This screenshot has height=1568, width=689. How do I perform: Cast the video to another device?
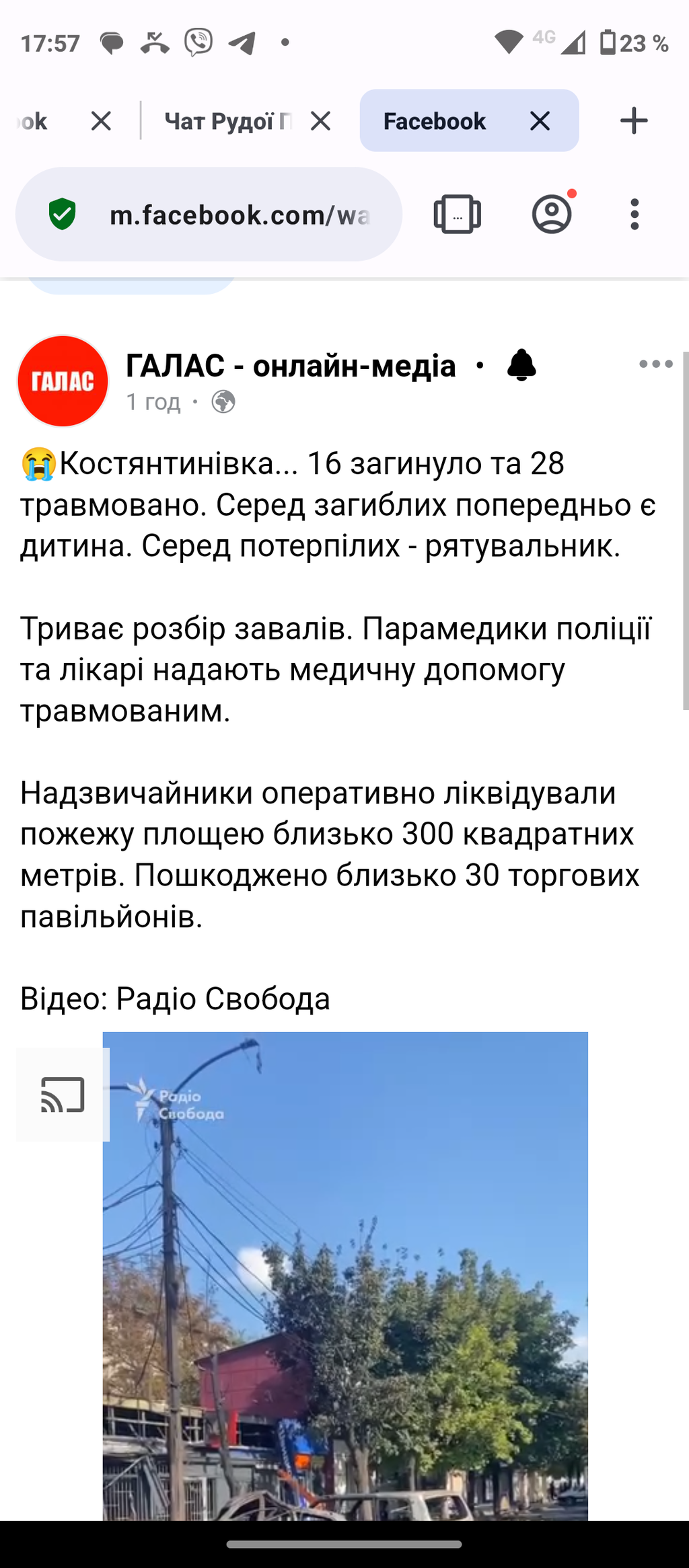coord(63,1095)
